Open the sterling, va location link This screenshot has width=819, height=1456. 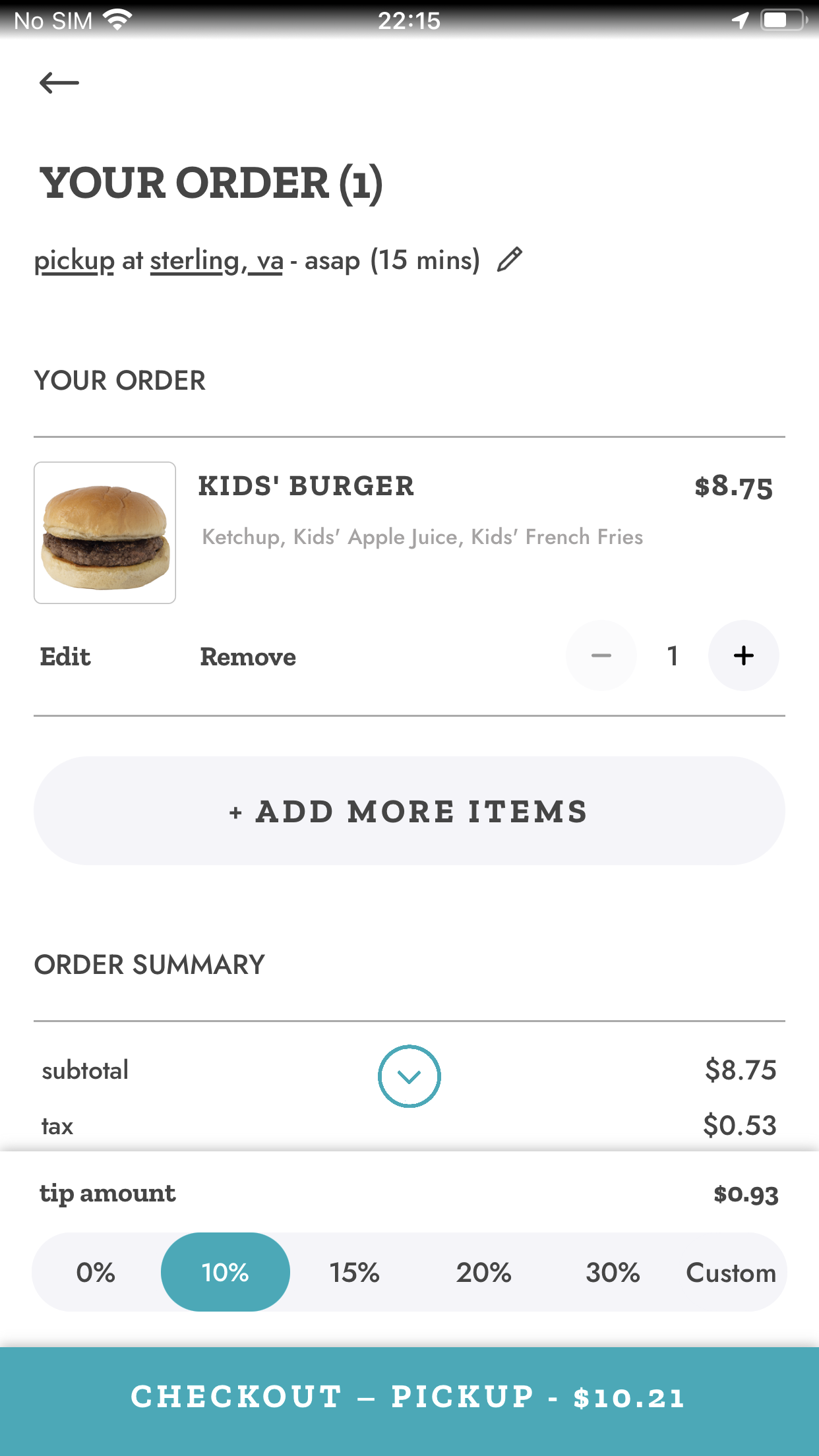(x=217, y=261)
